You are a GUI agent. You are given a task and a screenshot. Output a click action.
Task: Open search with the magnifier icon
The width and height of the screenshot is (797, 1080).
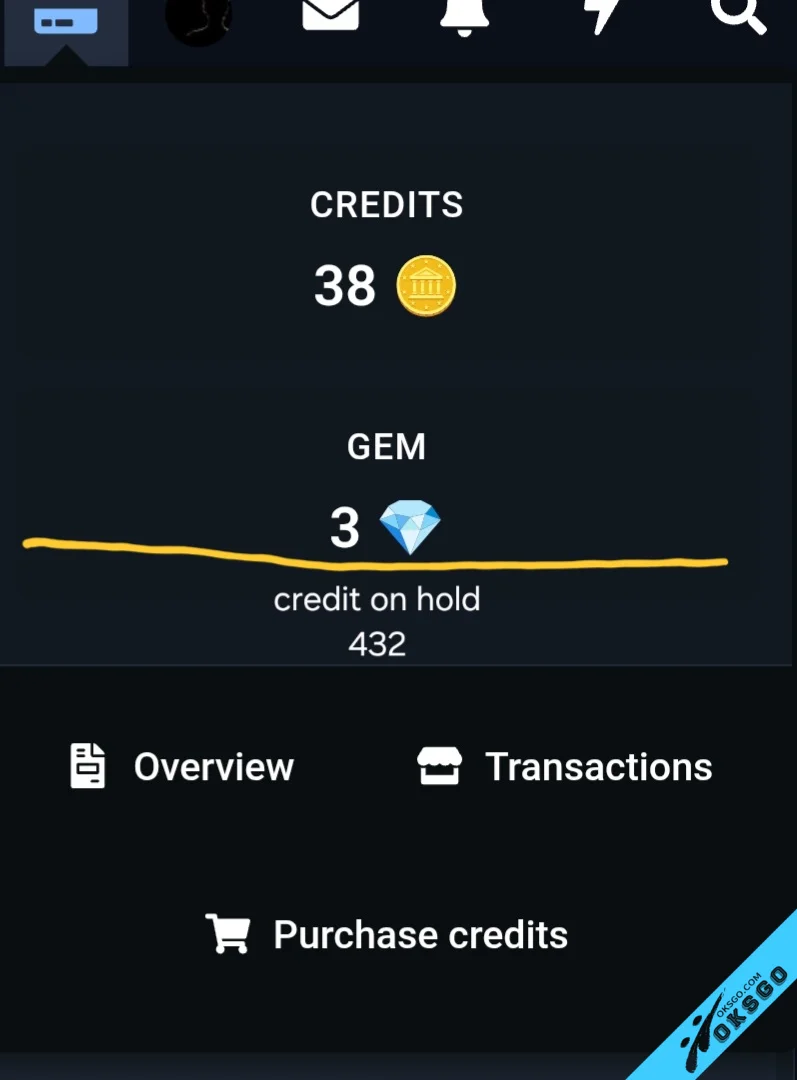click(738, 16)
